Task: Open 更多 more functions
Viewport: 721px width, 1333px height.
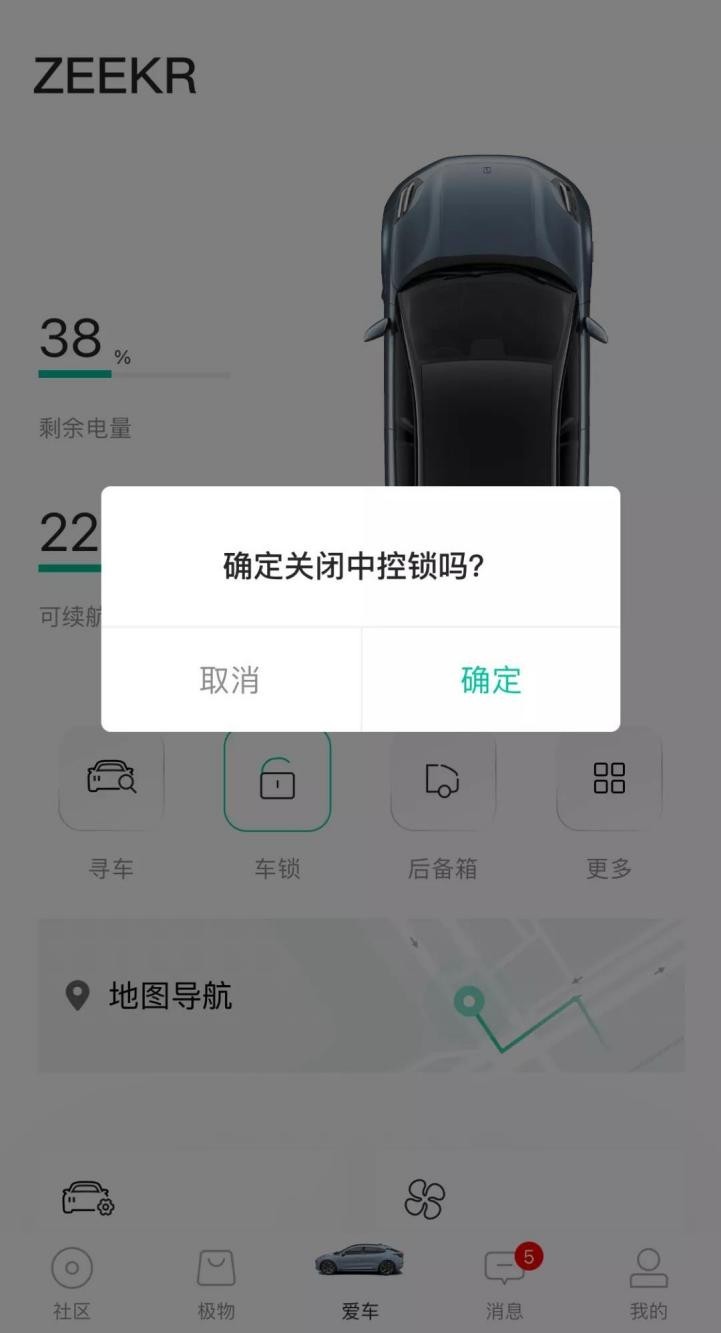Action: tap(609, 779)
